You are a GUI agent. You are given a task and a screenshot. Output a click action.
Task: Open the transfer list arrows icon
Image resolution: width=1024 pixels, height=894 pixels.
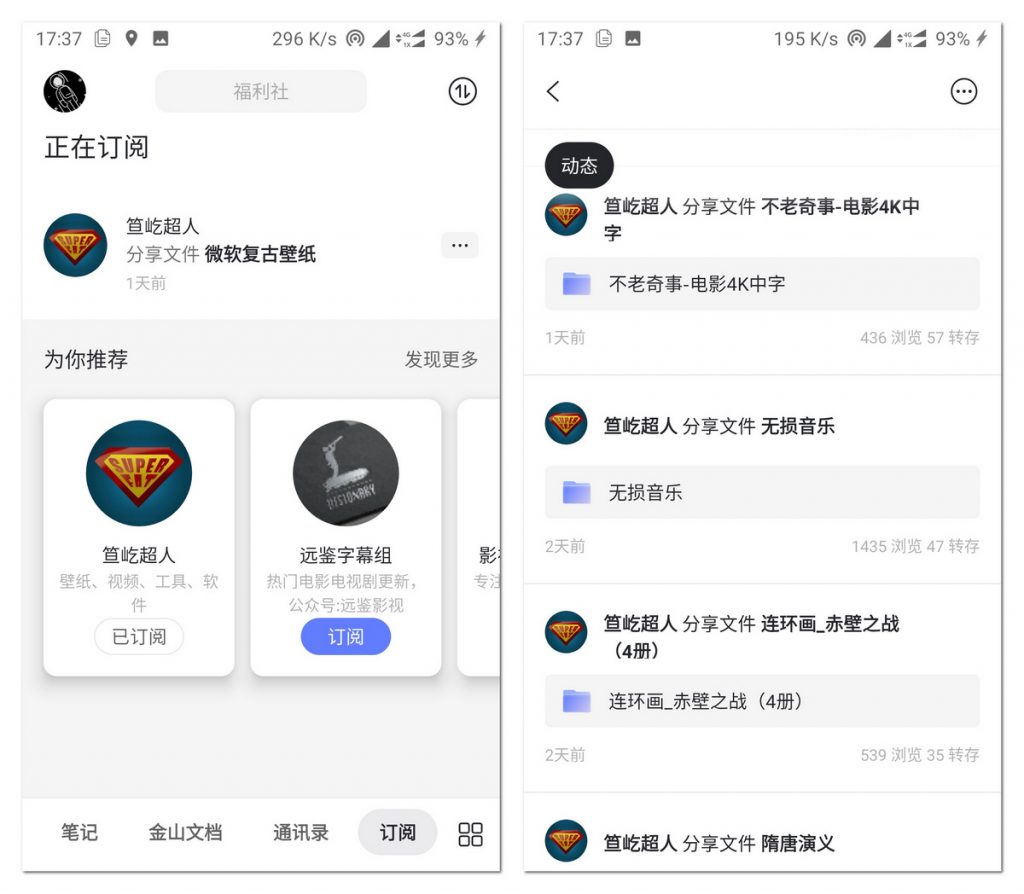(462, 92)
